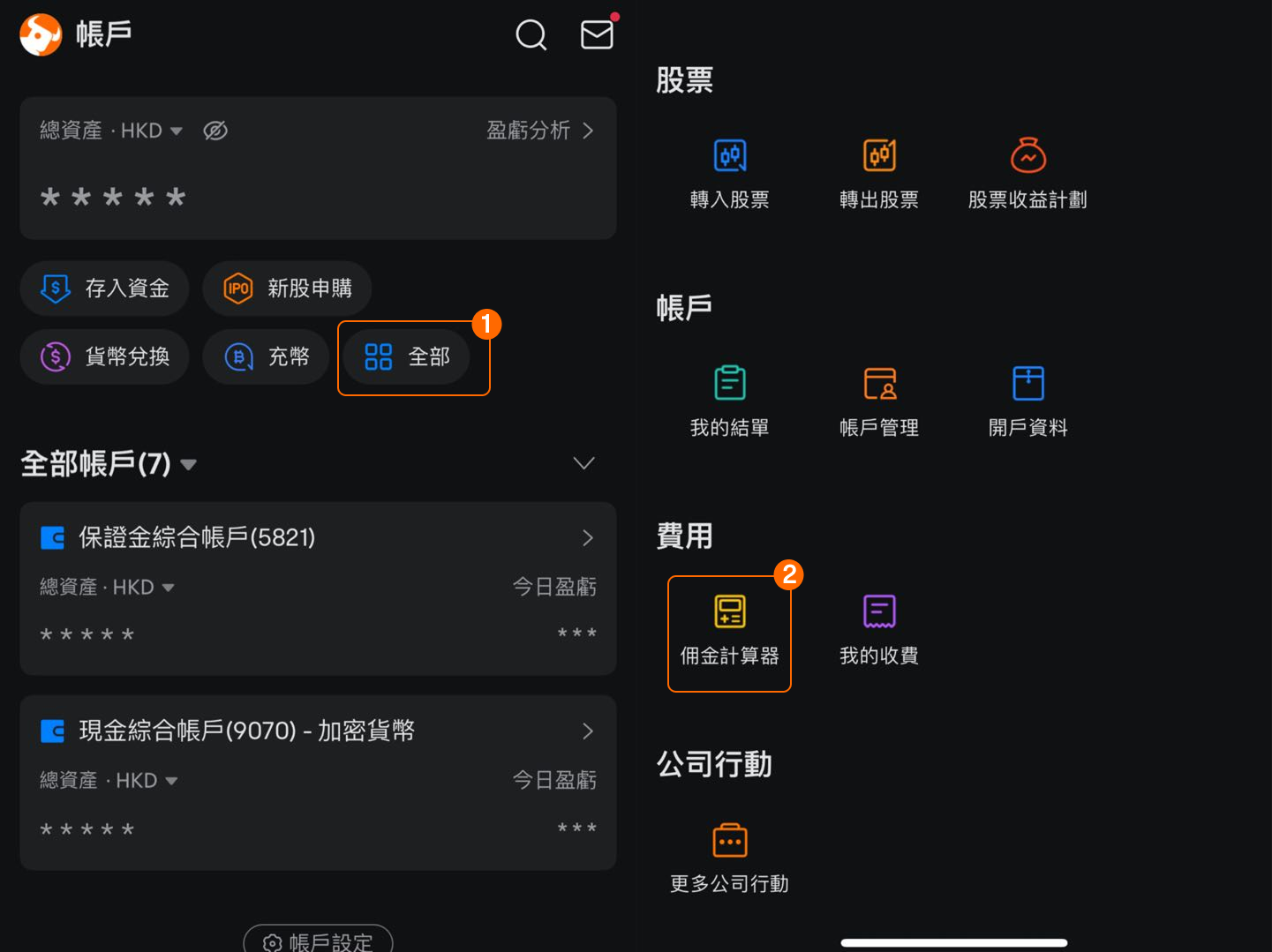
Task: Select 轉出股票 to transfer stocks out
Action: point(878,174)
